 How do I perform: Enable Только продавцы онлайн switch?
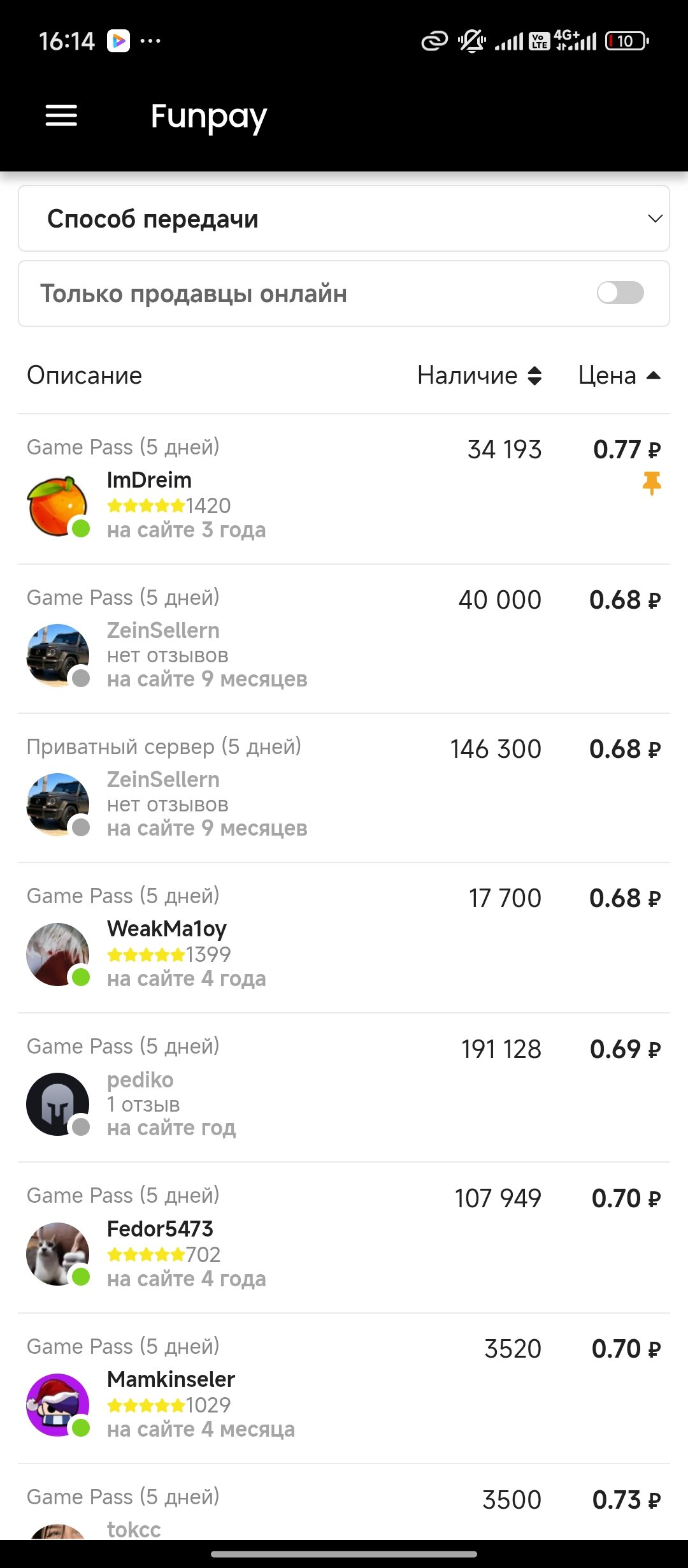pos(620,293)
